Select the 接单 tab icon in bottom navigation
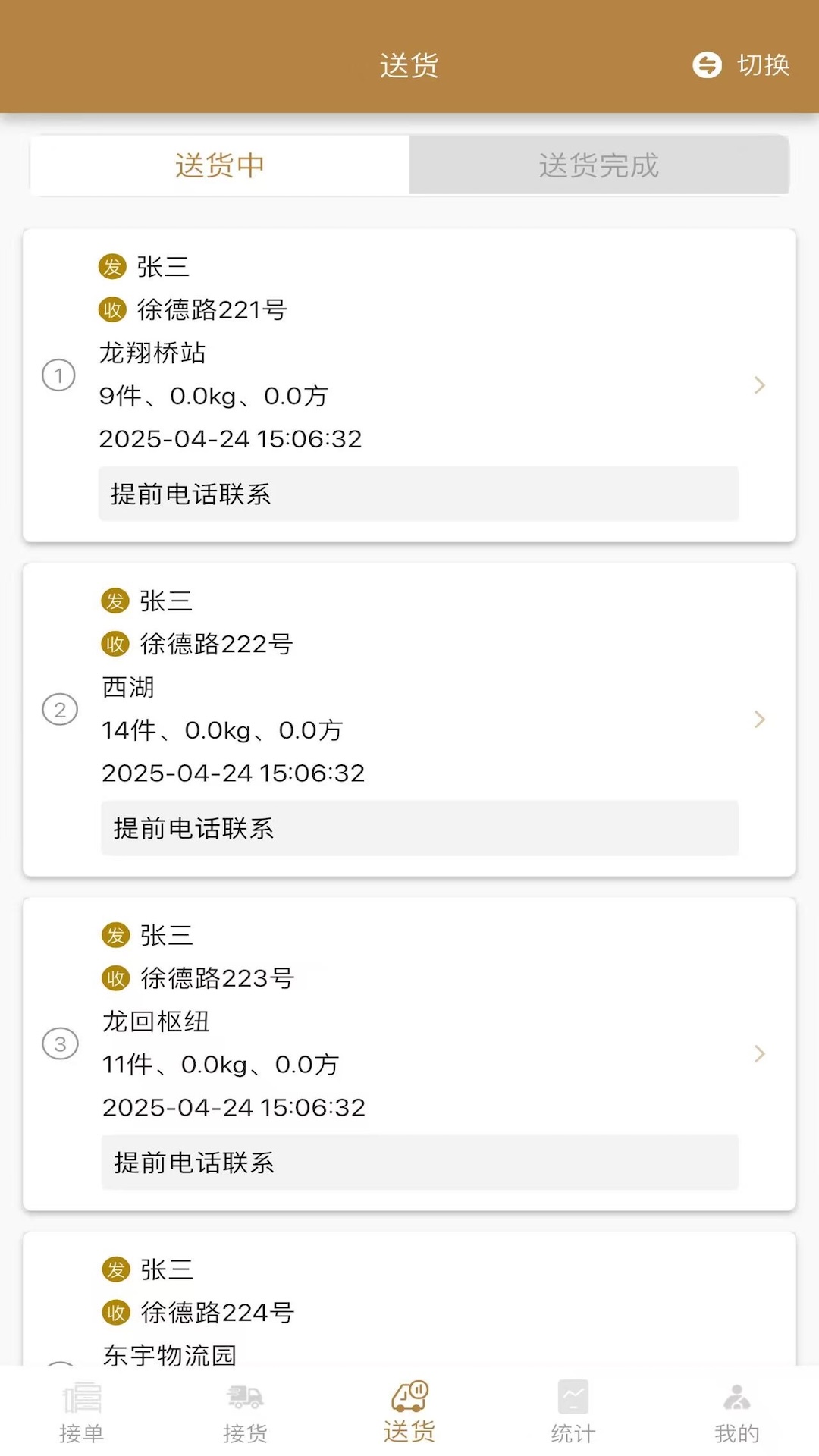Viewport: 819px width, 1456px height. click(x=81, y=1407)
